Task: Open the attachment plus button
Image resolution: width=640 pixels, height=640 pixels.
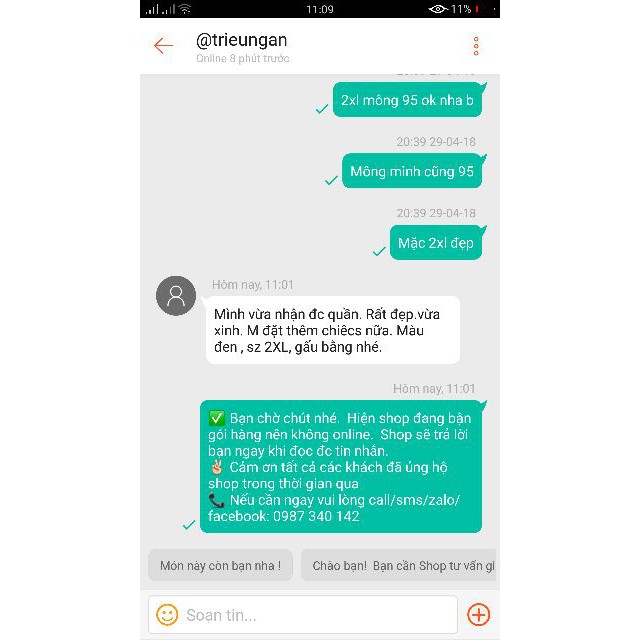Action: click(479, 614)
